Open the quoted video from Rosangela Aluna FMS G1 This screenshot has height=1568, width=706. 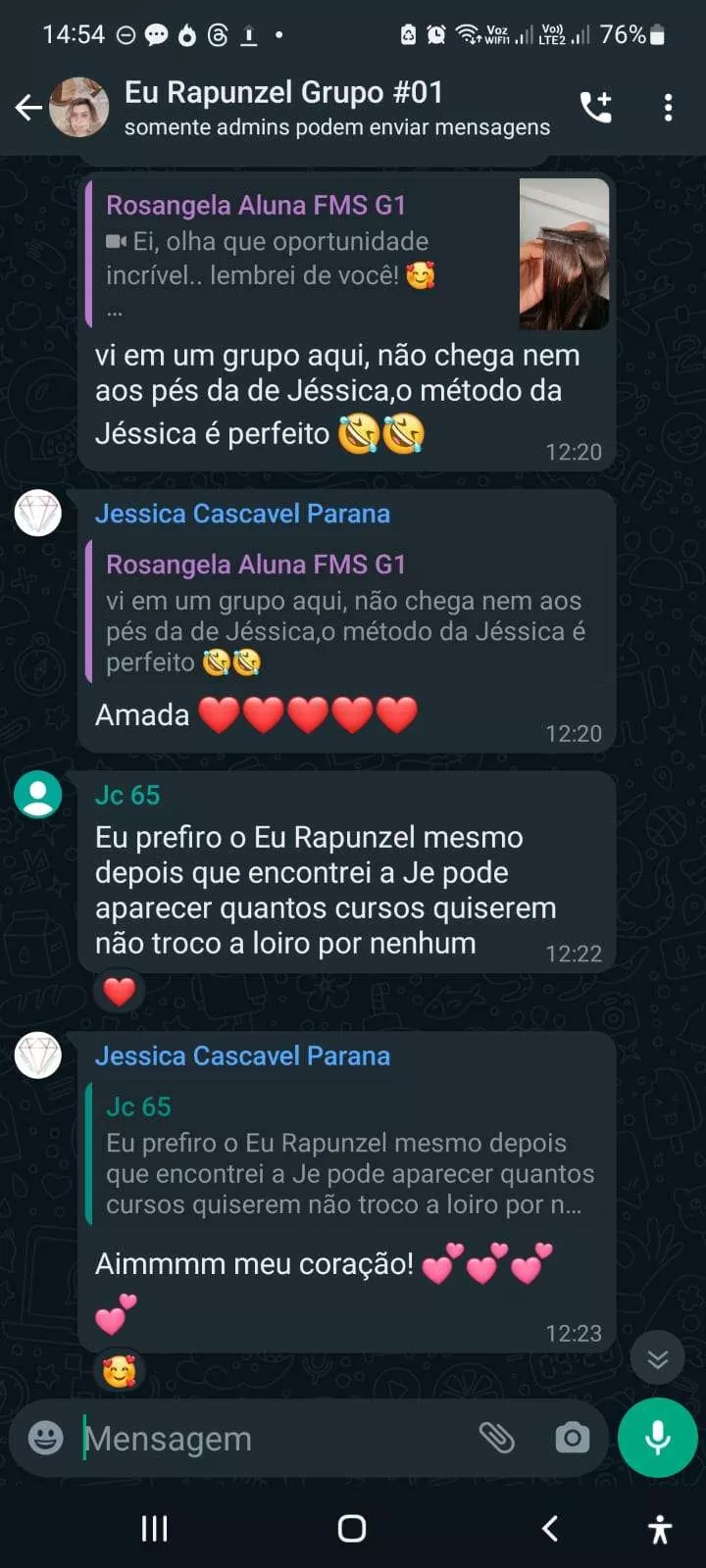[x=563, y=254]
